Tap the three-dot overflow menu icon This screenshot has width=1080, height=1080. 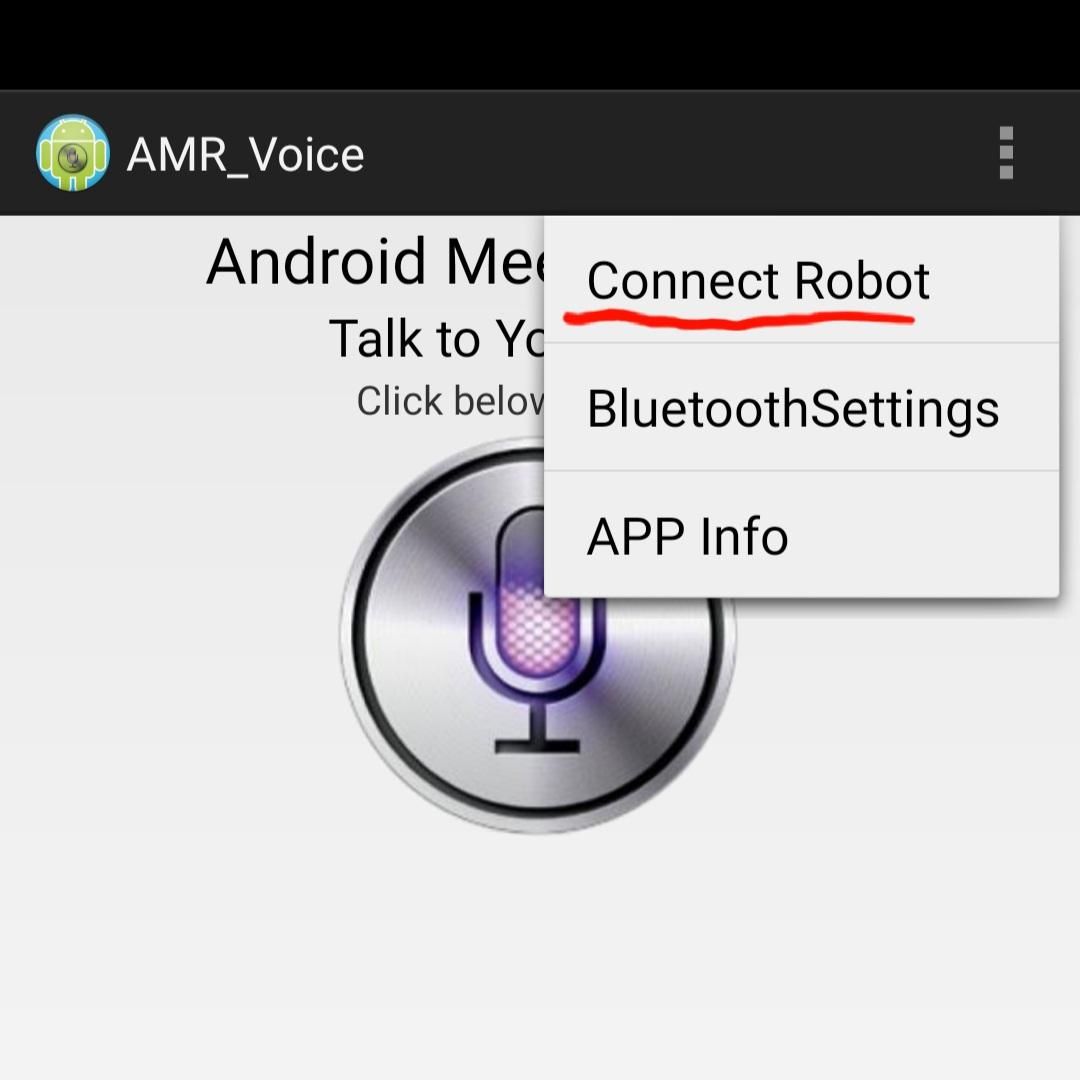tap(1006, 153)
